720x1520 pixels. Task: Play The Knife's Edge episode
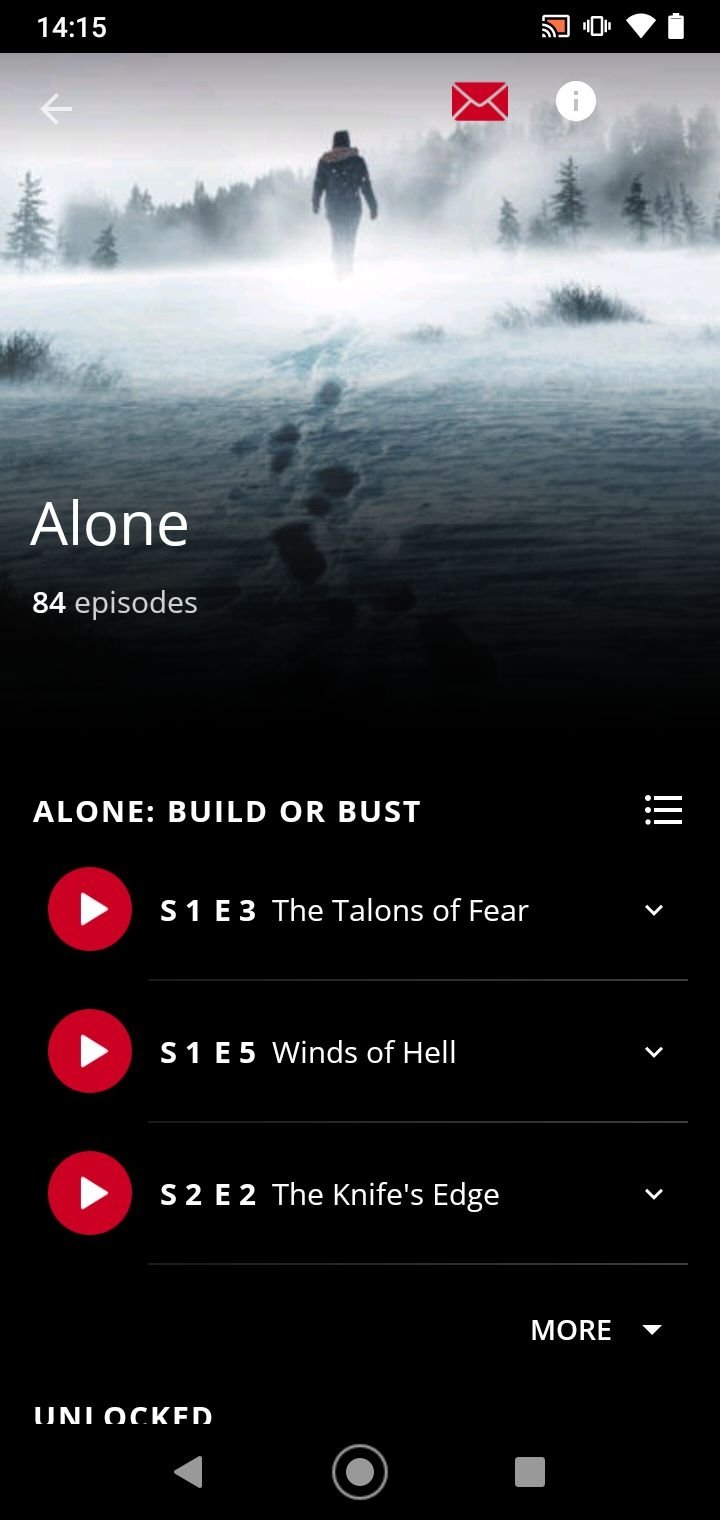click(90, 1193)
